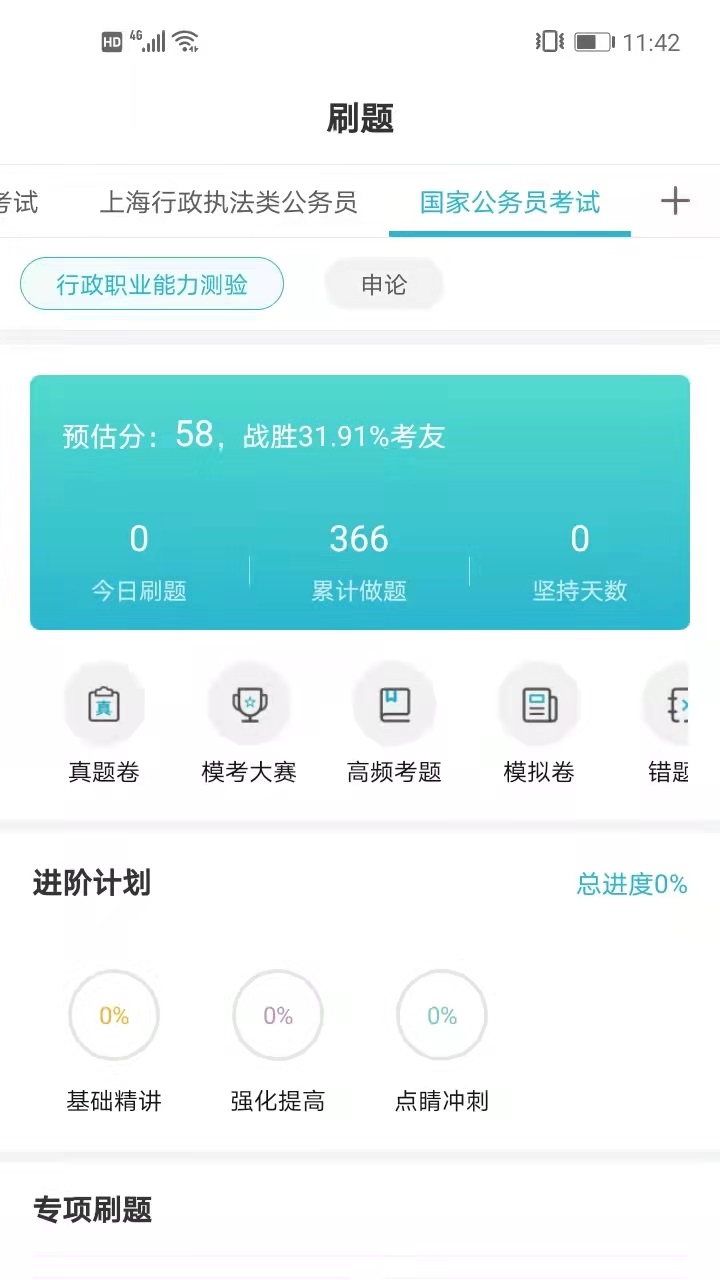Add a new exam with plus icon
The height and width of the screenshot is (1280, 720).
(x=675, y=201)
